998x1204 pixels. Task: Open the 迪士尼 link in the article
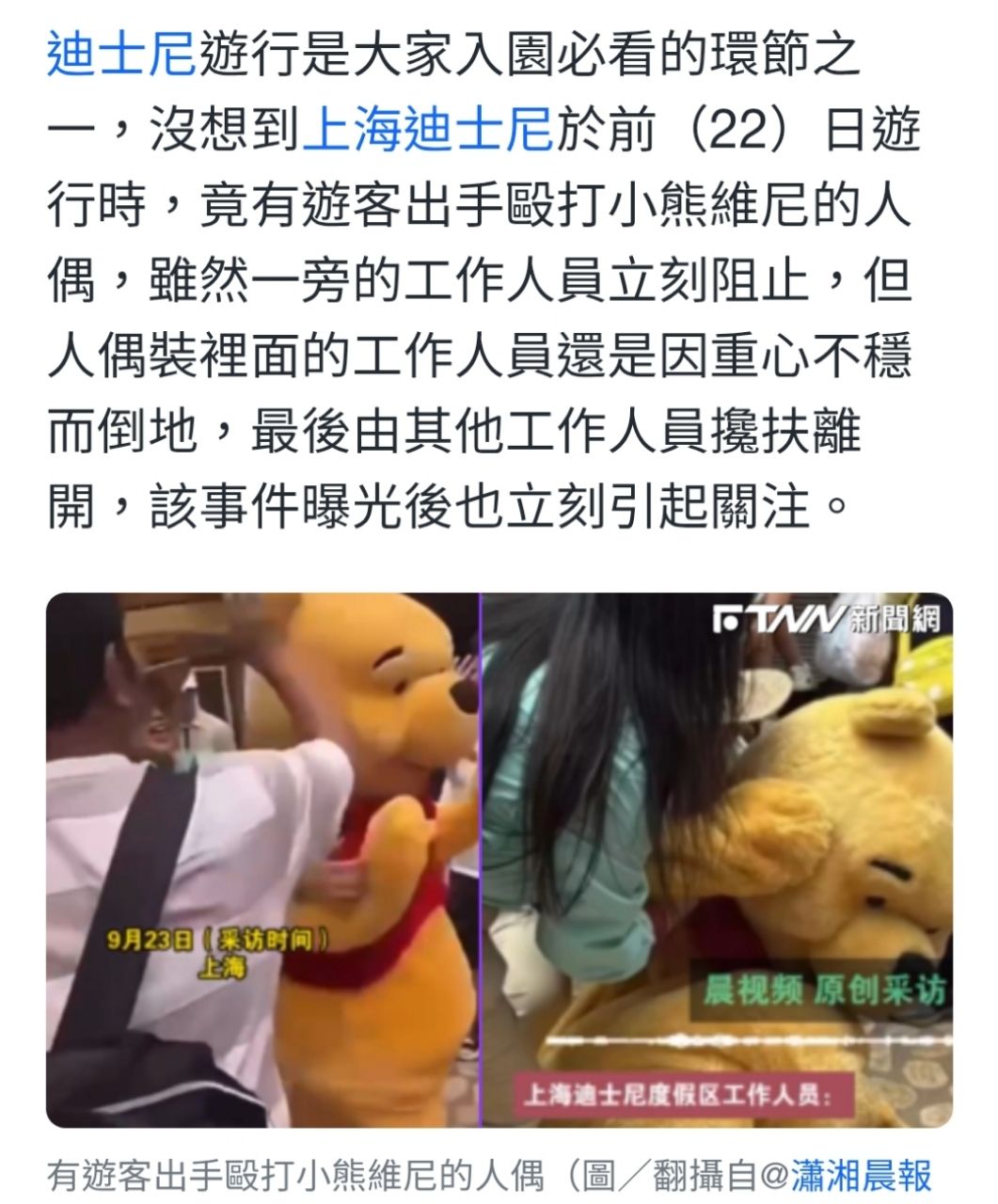(121, 55)
